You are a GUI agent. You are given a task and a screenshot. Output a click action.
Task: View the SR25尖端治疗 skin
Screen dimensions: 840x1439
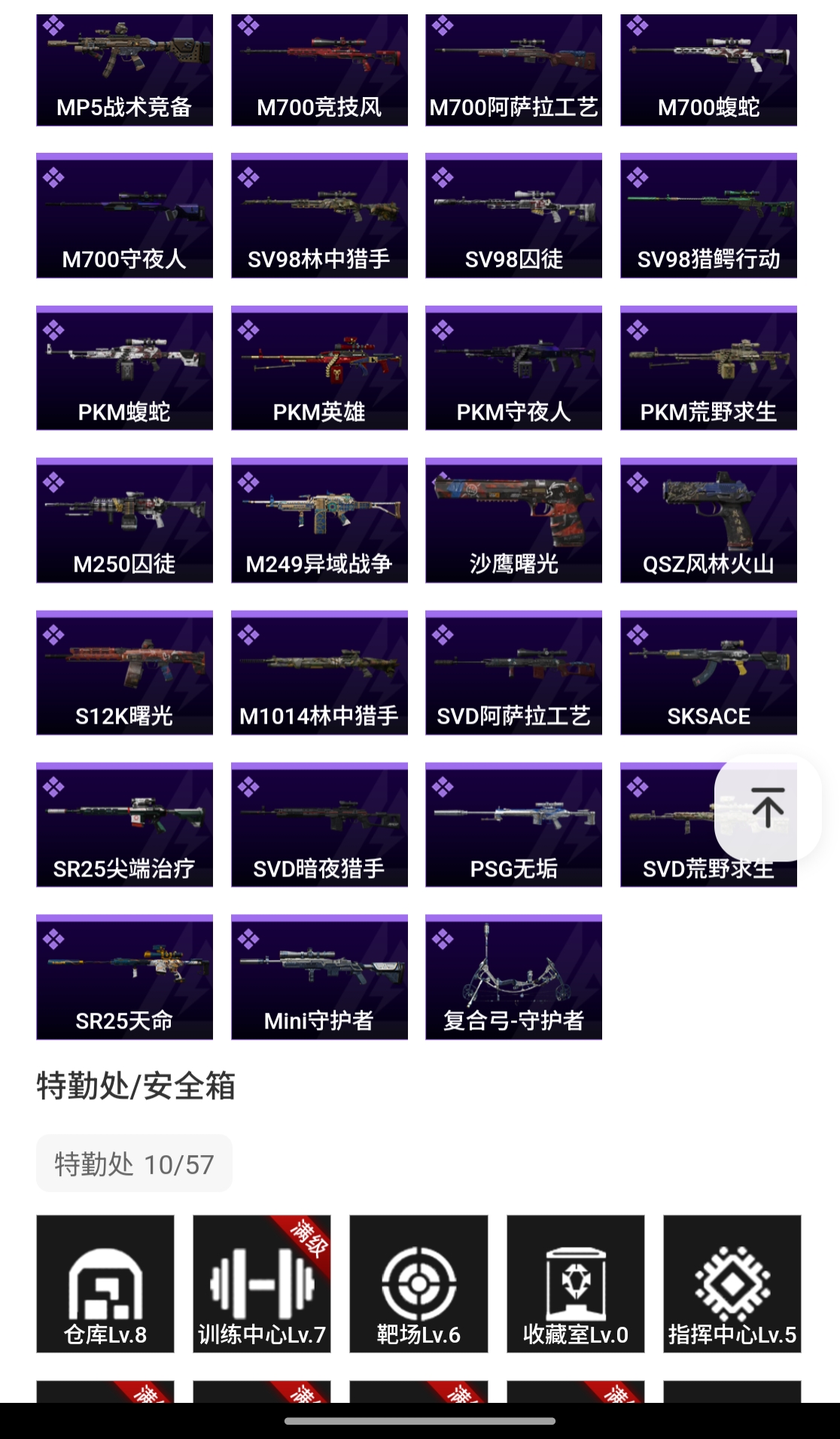click(x=124, y=825)
